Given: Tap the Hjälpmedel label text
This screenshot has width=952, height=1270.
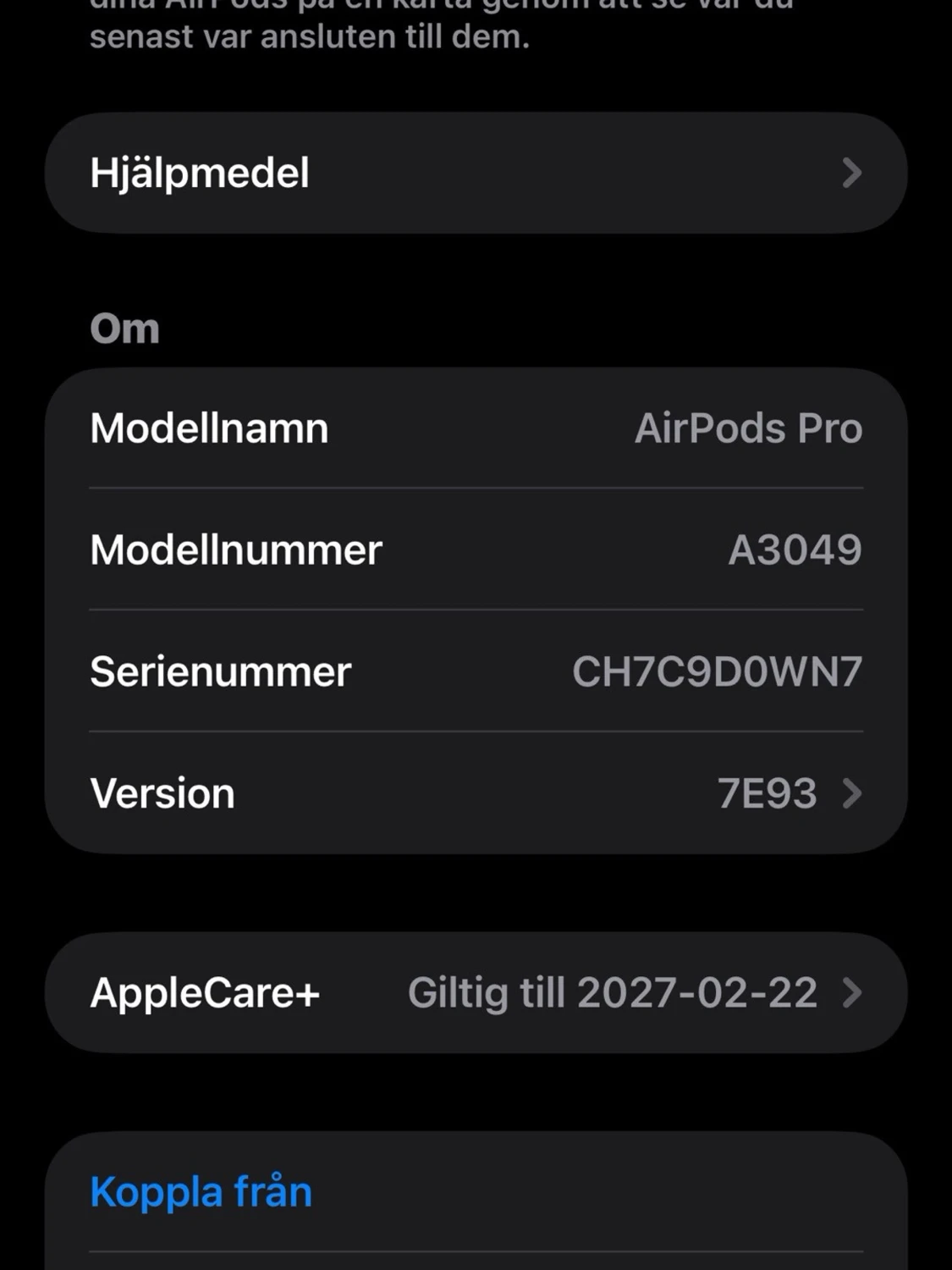Looking at the screenshot, I should (201, 172).
